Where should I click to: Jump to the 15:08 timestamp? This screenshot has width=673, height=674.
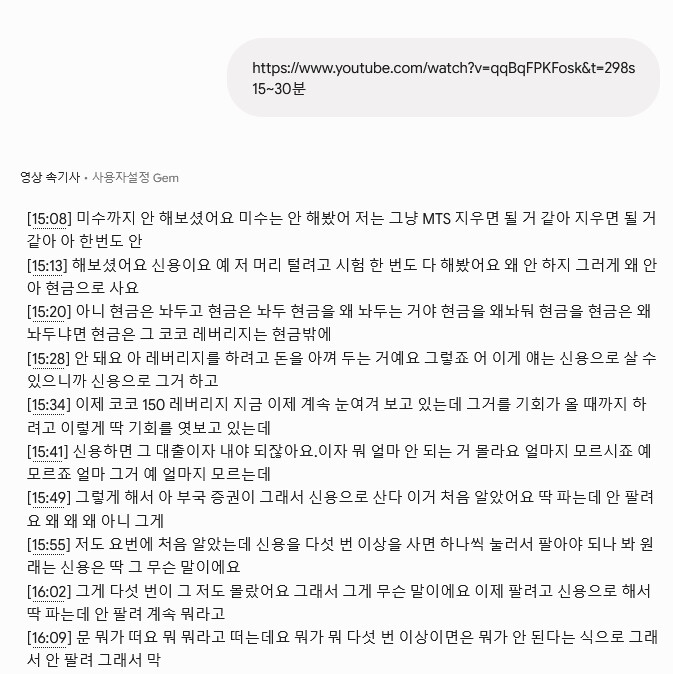49,218
